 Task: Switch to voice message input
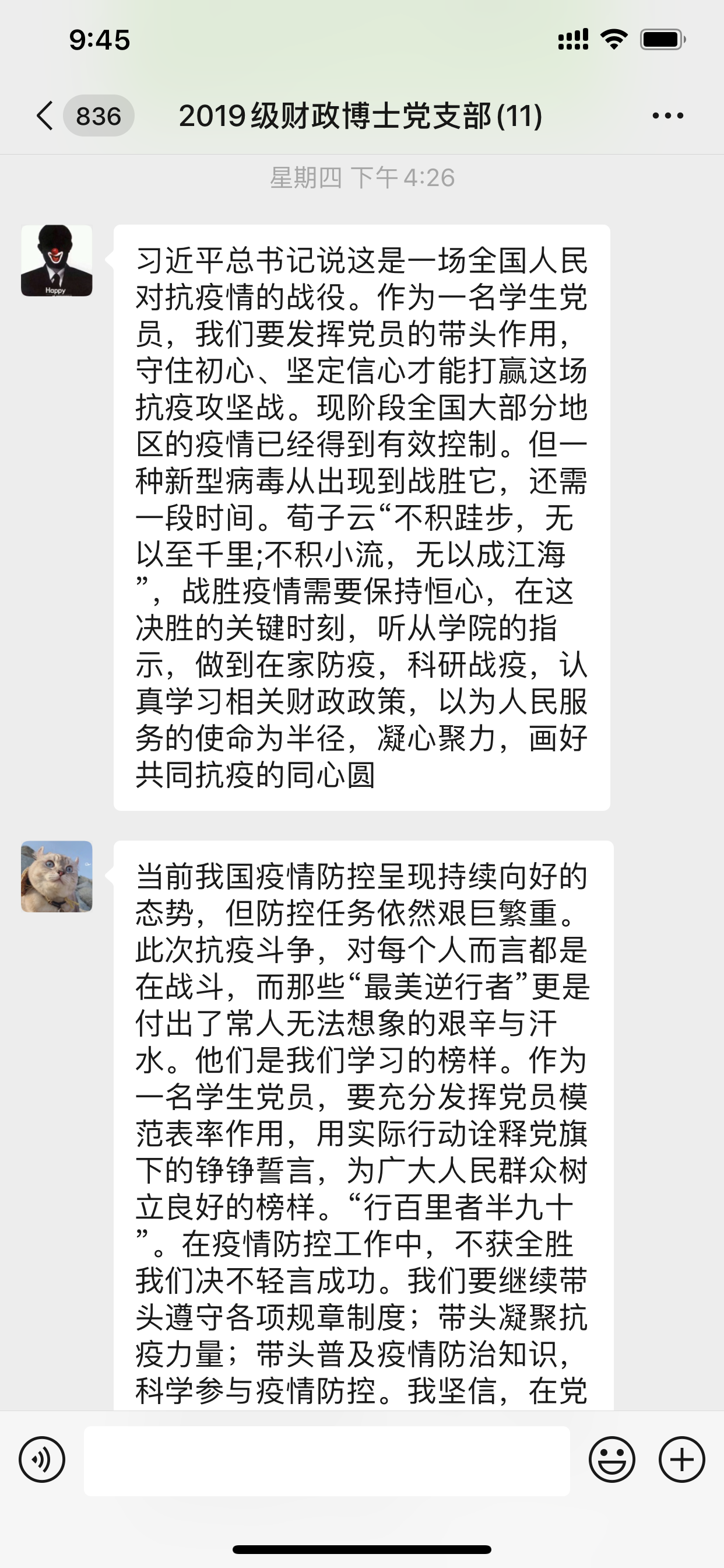[41, 1459]
